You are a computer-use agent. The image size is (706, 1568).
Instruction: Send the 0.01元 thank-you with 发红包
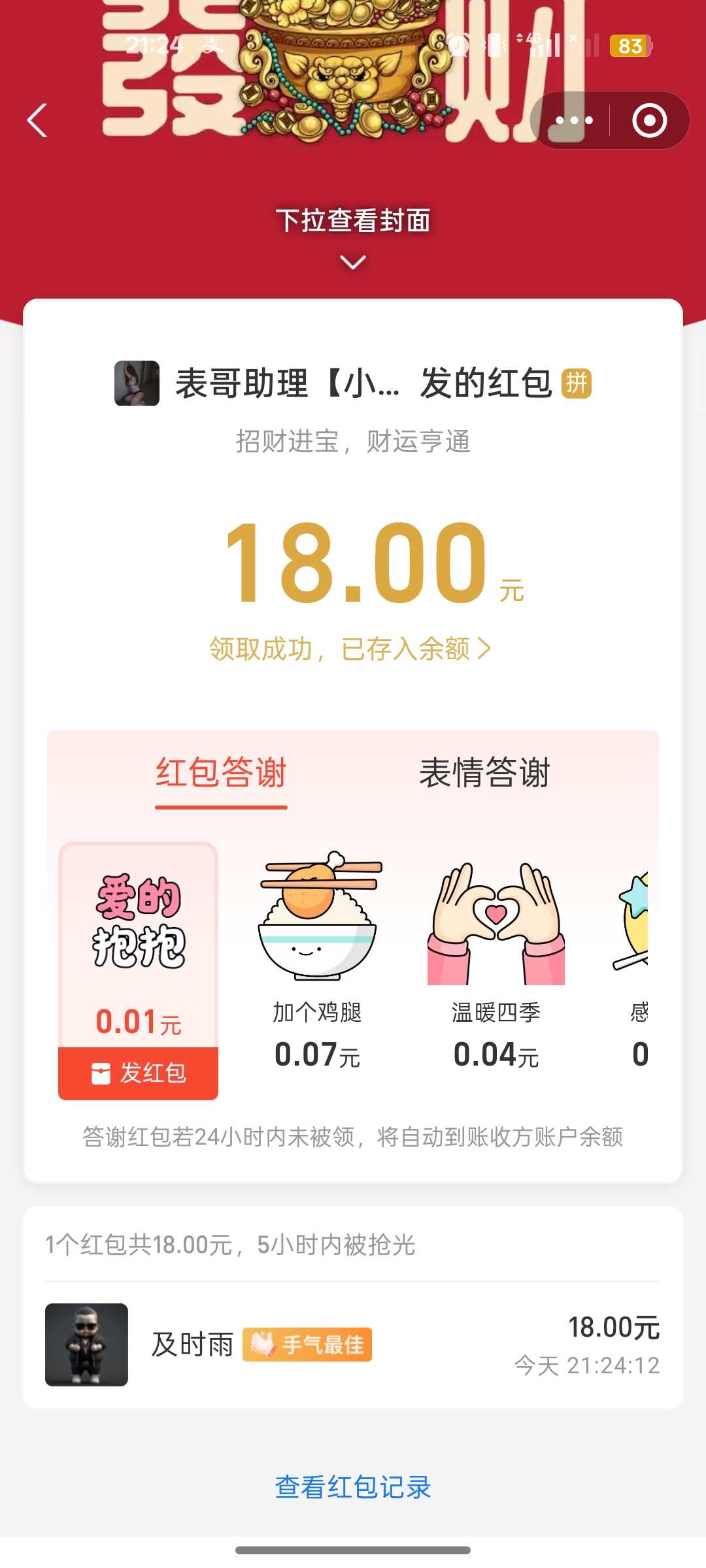tap(139, 1073)
